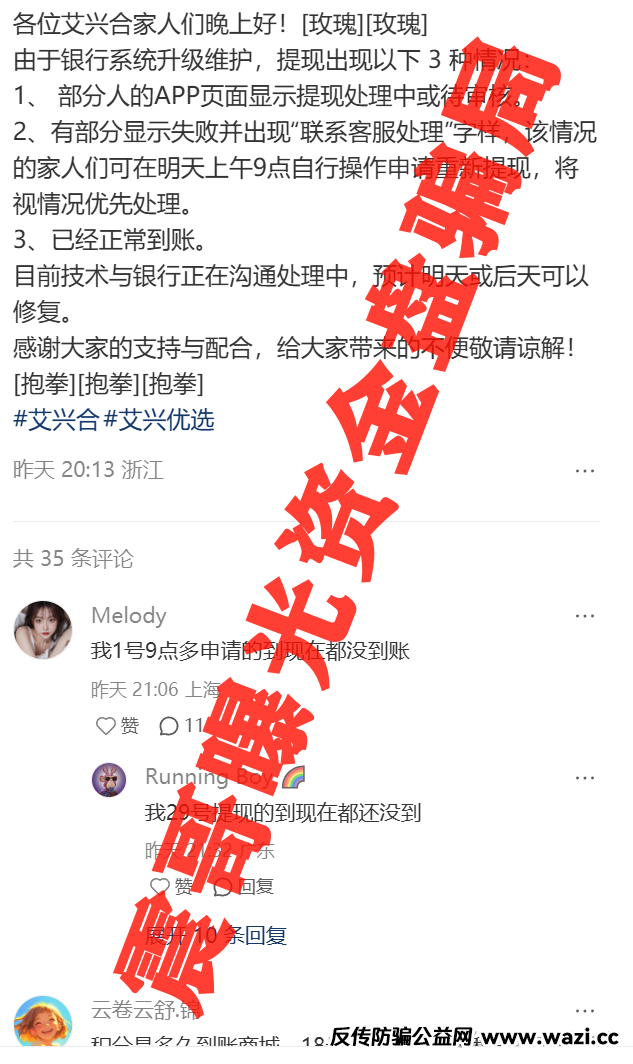
Task: Open the #艾兴合 hashtag
Action: [56, 420]
